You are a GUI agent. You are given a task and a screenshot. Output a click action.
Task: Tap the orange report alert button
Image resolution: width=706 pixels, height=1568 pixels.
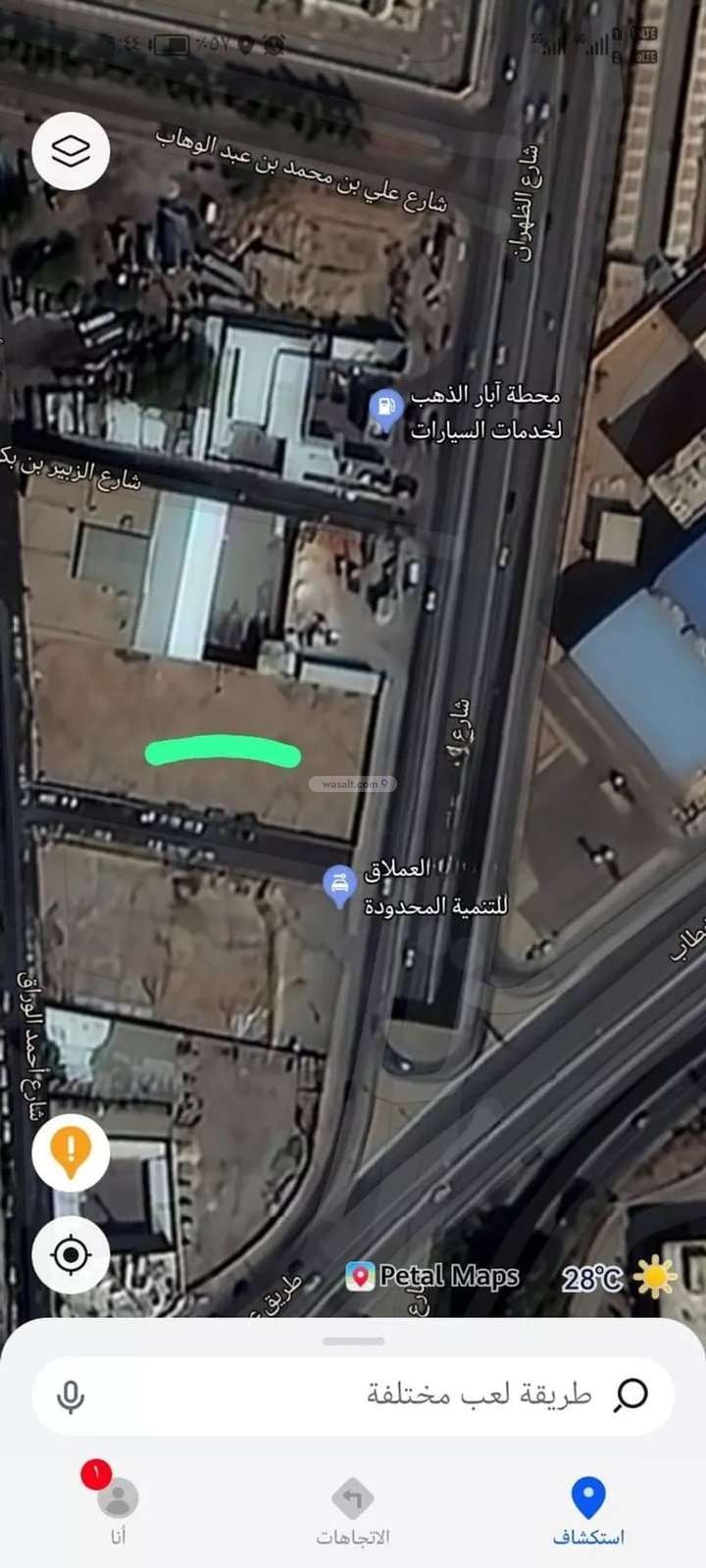(x=71, y=1152)
